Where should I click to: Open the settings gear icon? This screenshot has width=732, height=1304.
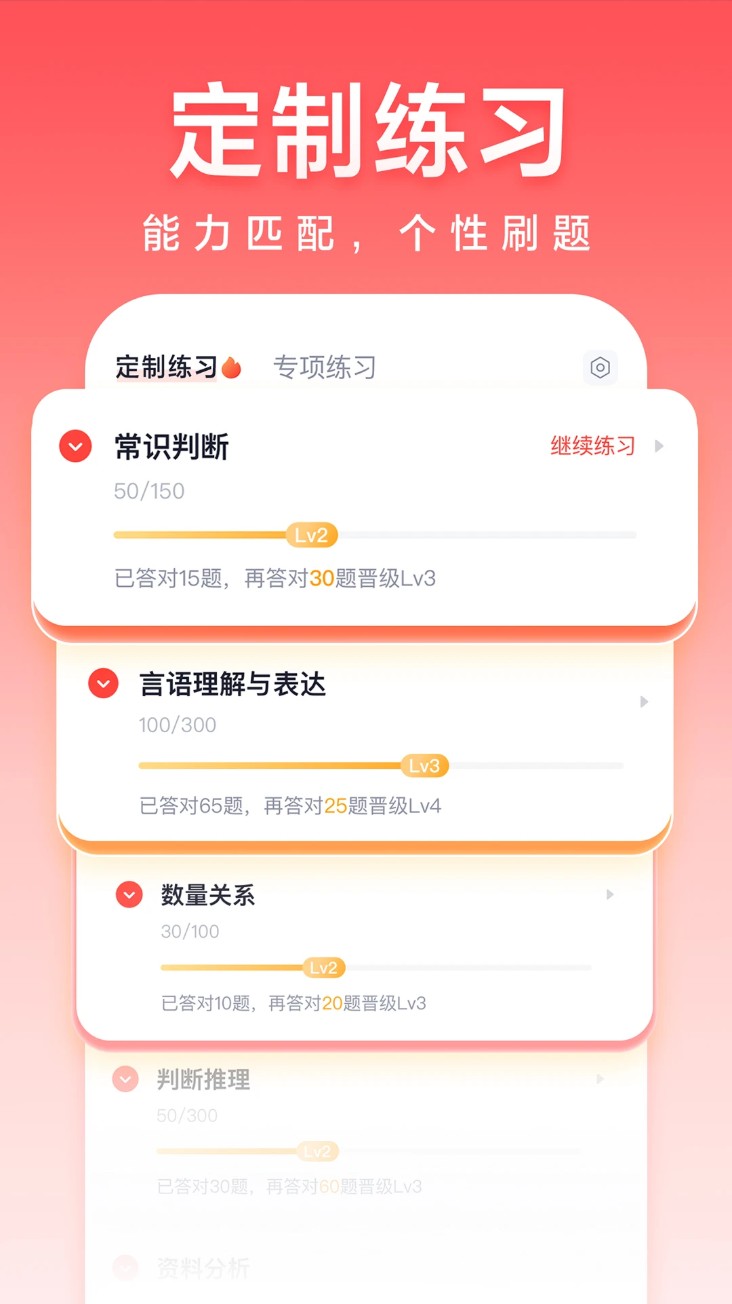(x=600, y=368)
